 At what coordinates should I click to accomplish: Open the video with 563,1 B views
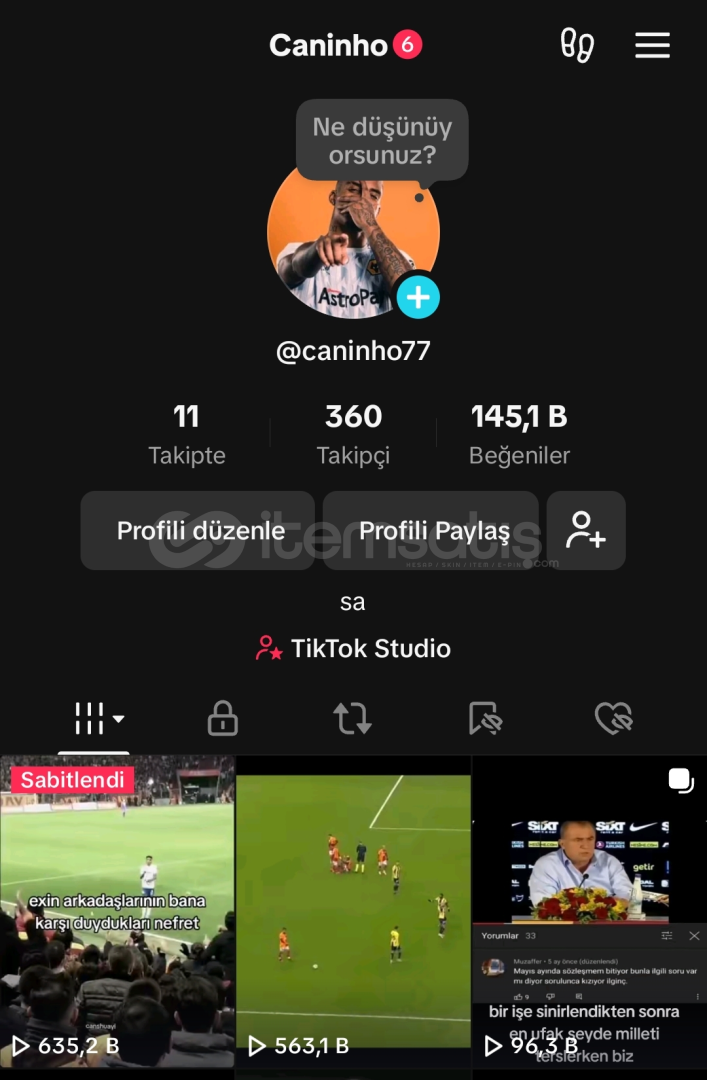(x=353, y=910)
